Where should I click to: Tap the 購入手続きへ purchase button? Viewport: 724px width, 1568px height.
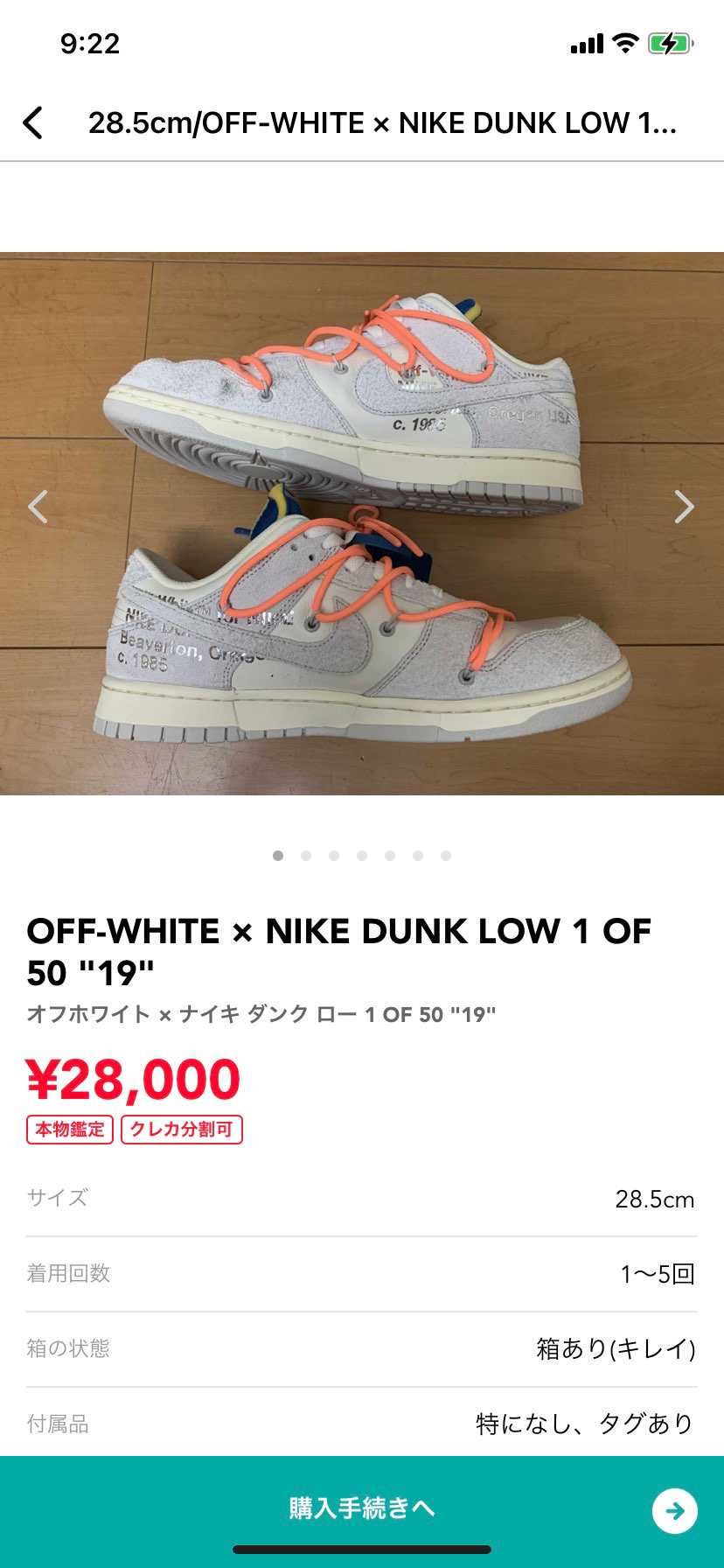[362, 1509]
